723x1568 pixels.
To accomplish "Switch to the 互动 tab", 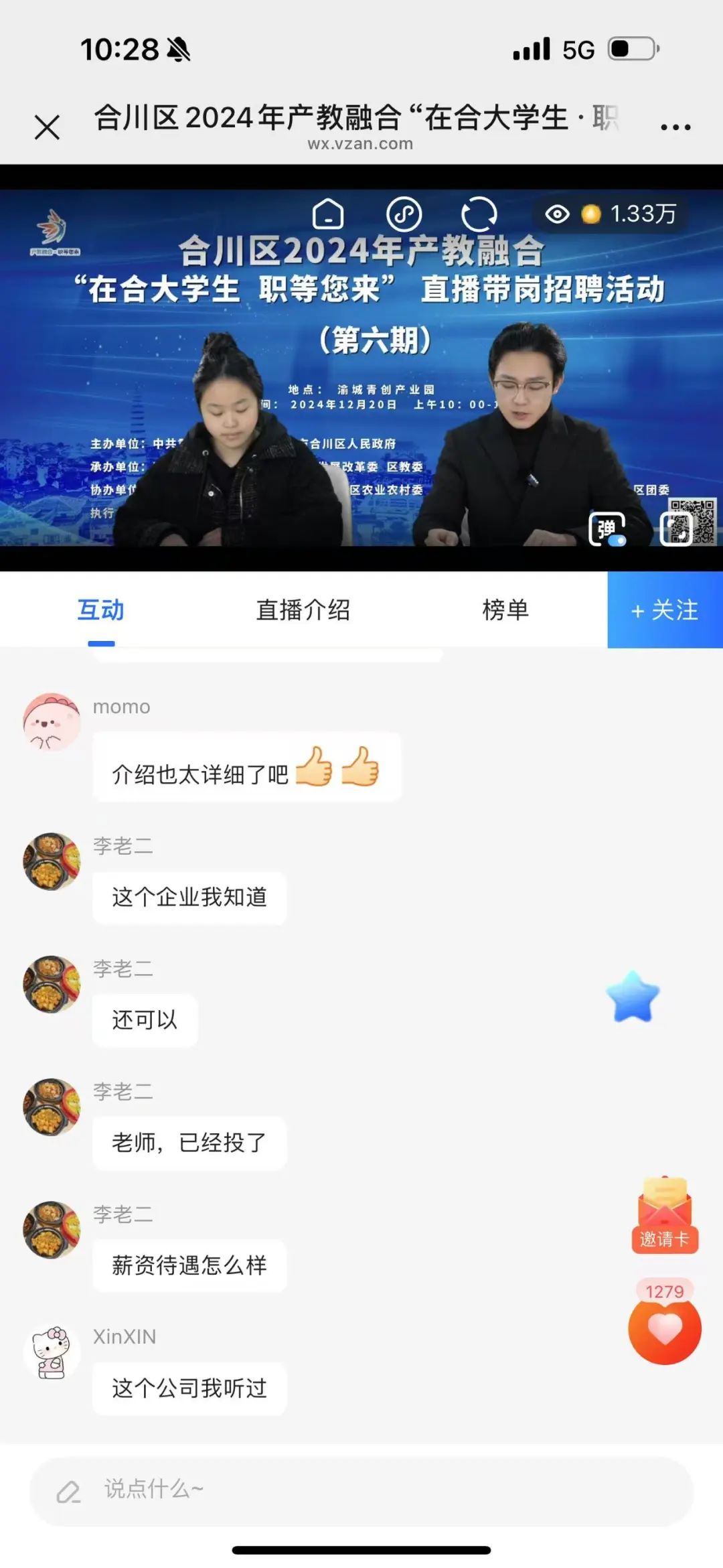I will tap(101, 610).
